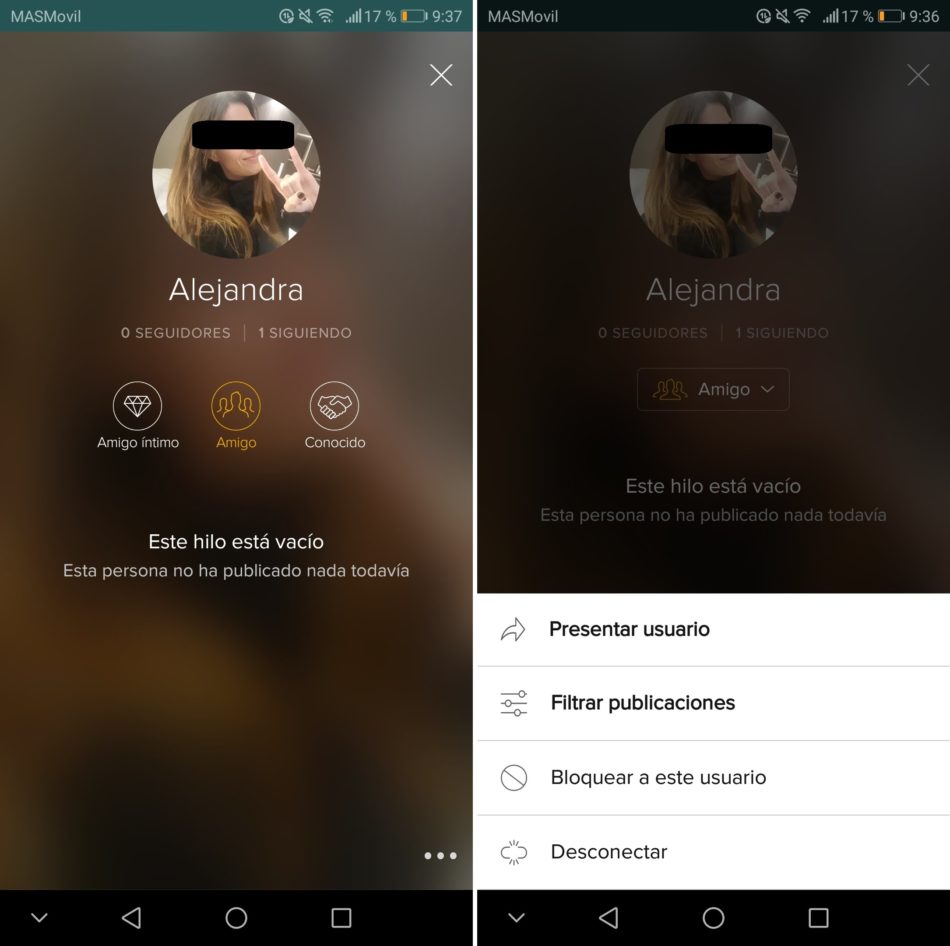The height and width of the screenshot is (946, 950).
Task: Set relationship to Amigo íntimo
Action: pos(137,406)
